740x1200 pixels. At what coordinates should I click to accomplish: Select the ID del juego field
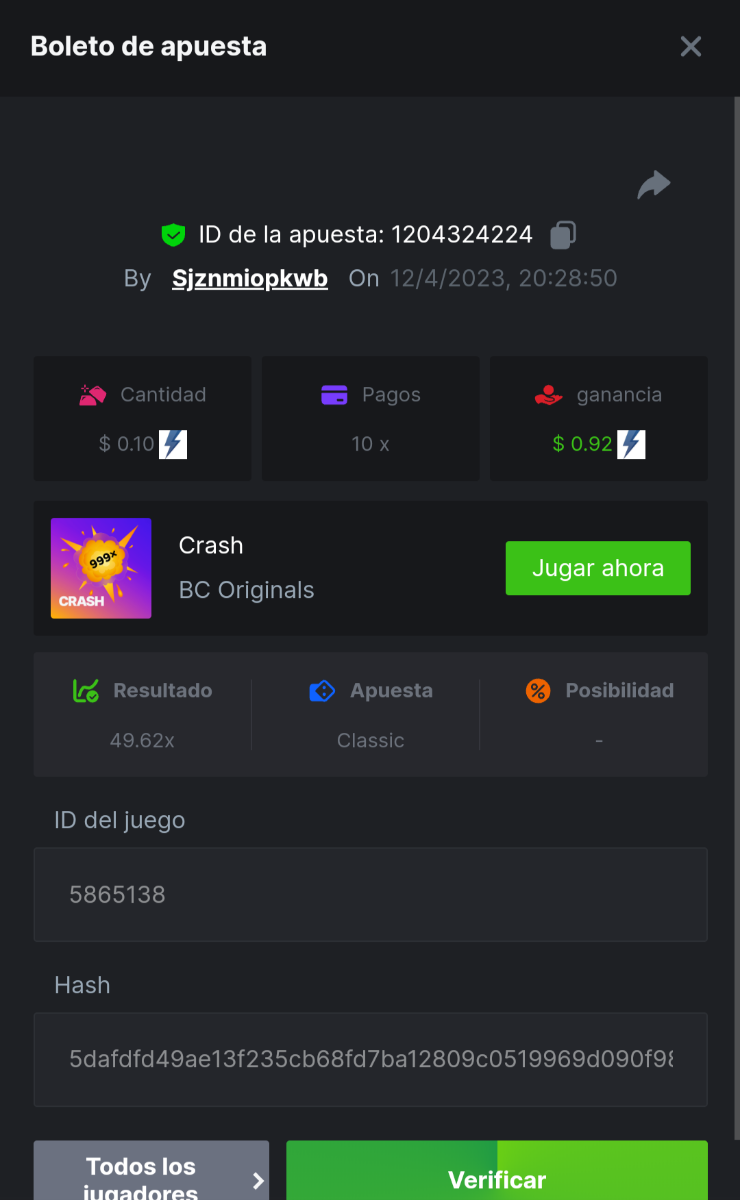point(370,895)
